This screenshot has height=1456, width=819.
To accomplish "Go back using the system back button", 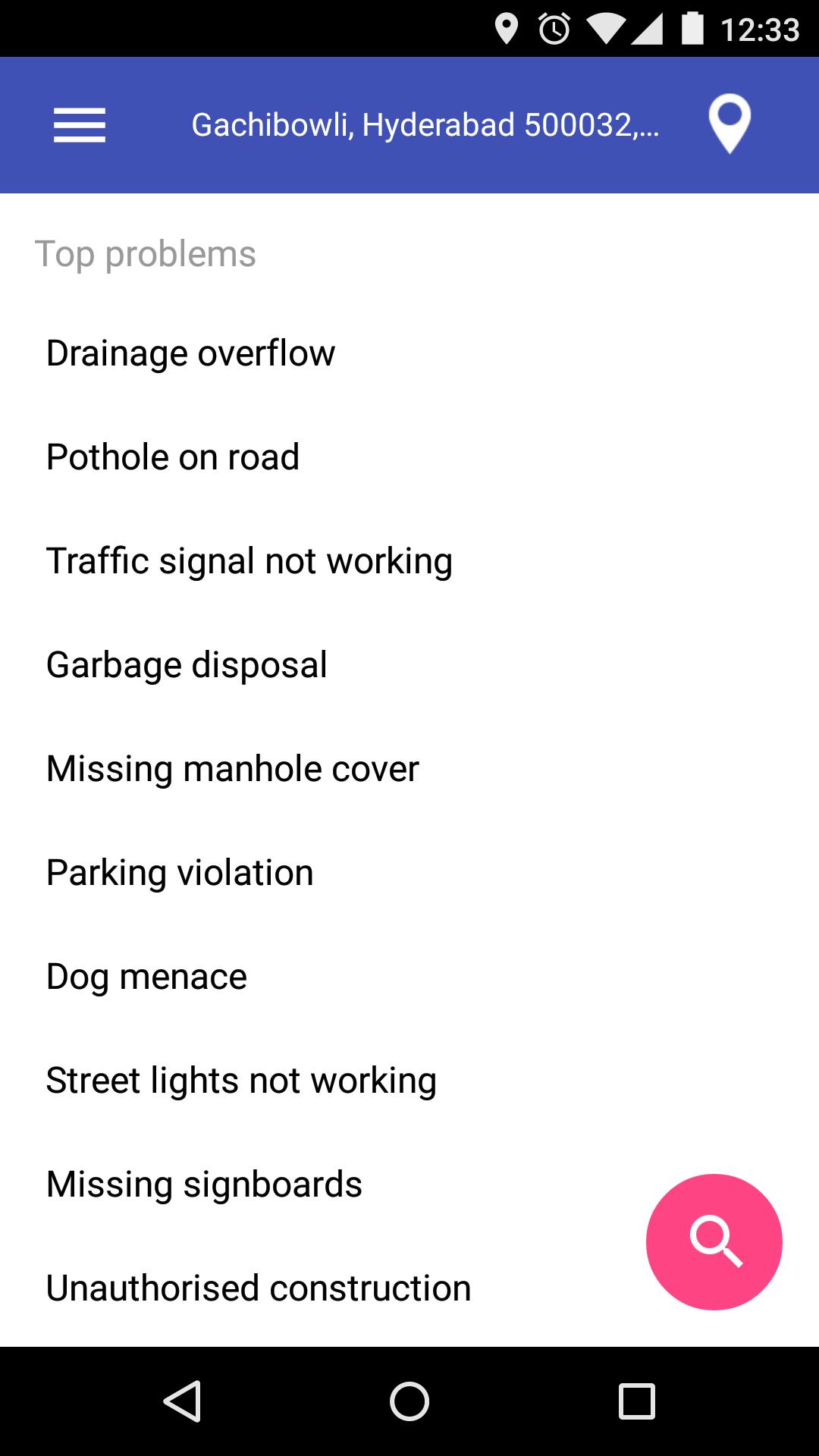I will [182, 1401].
